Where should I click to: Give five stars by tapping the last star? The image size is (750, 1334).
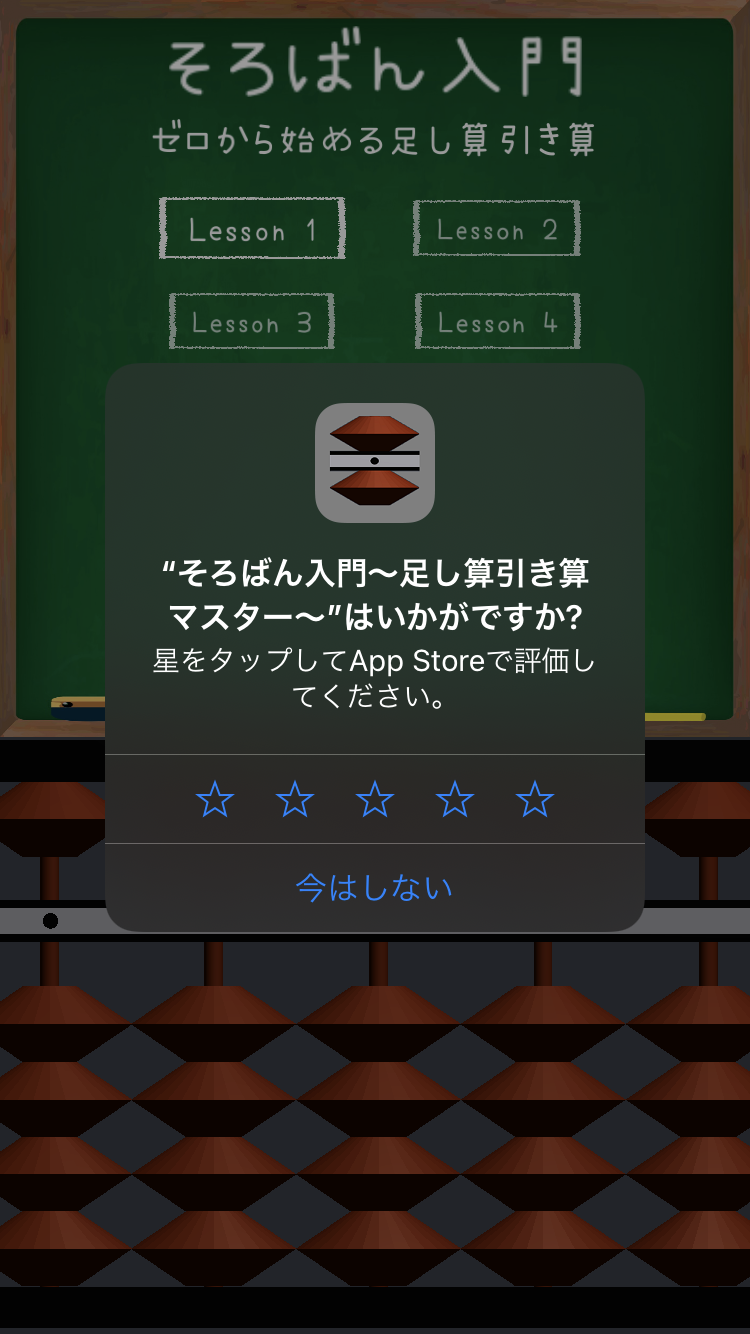(535, 799)
